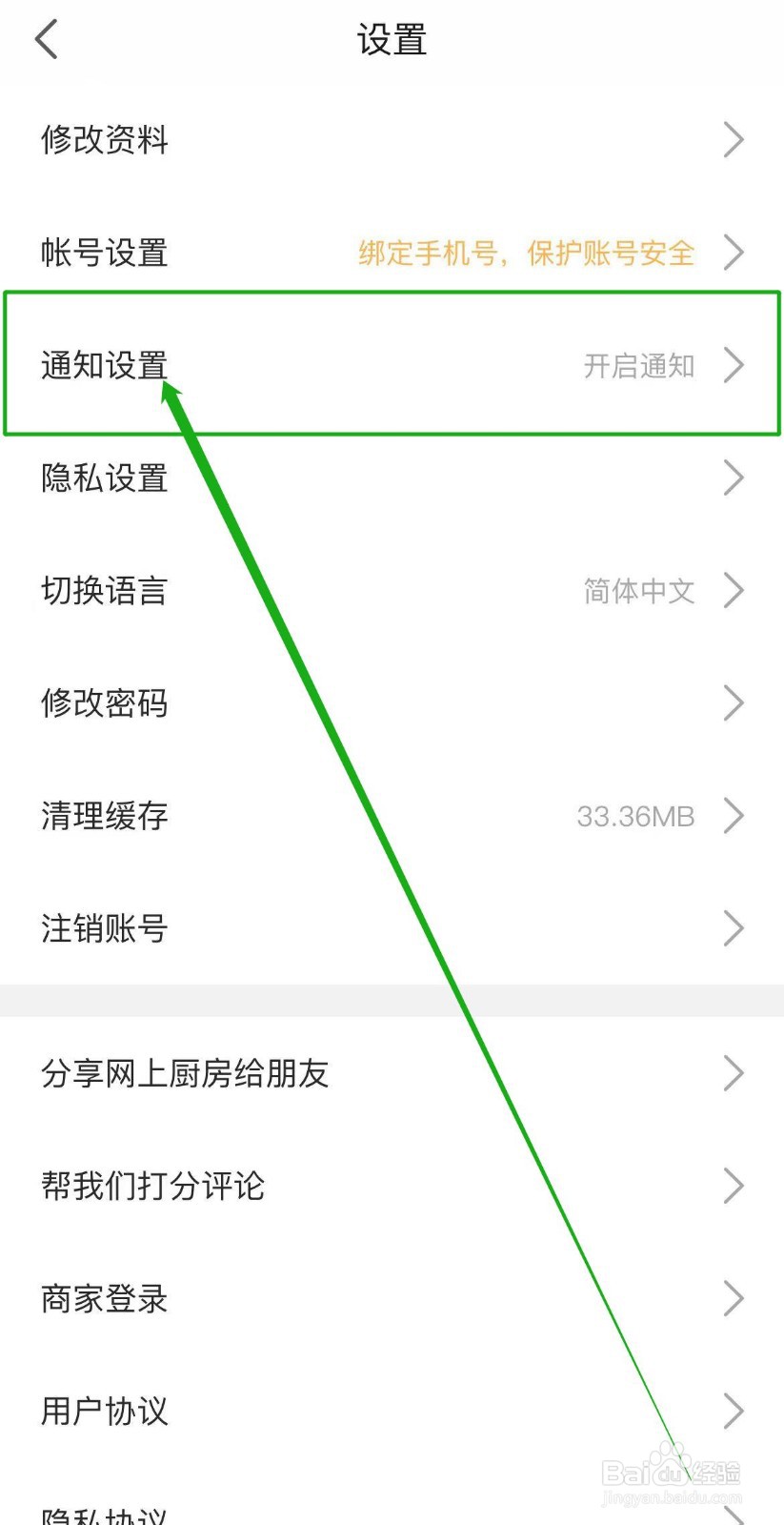Image resolution: width=784 pixels, height=1525 pixels.
Task: Expand the chevron beside 清理缓存
Action: click(x=734, y=816)
